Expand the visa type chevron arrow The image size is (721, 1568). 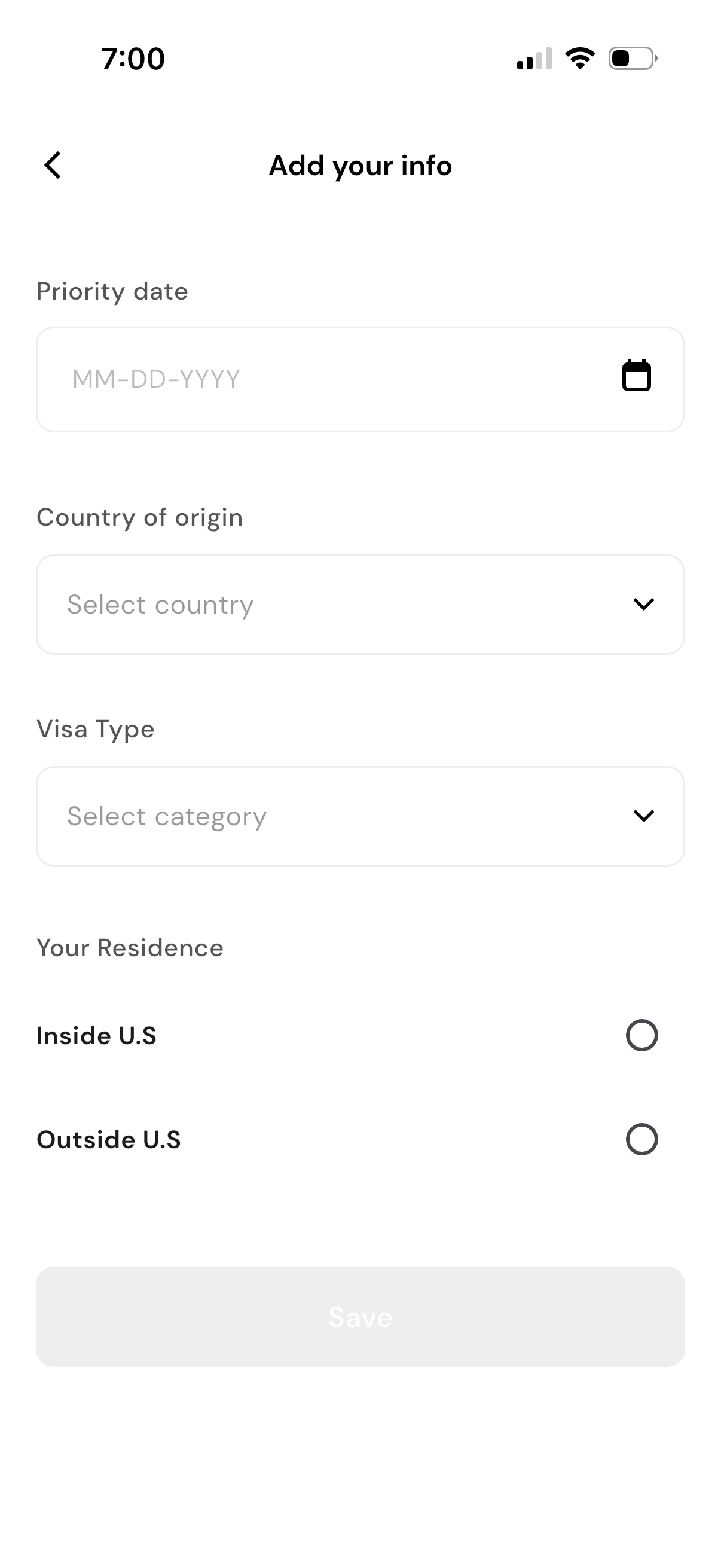pos(644,816)
